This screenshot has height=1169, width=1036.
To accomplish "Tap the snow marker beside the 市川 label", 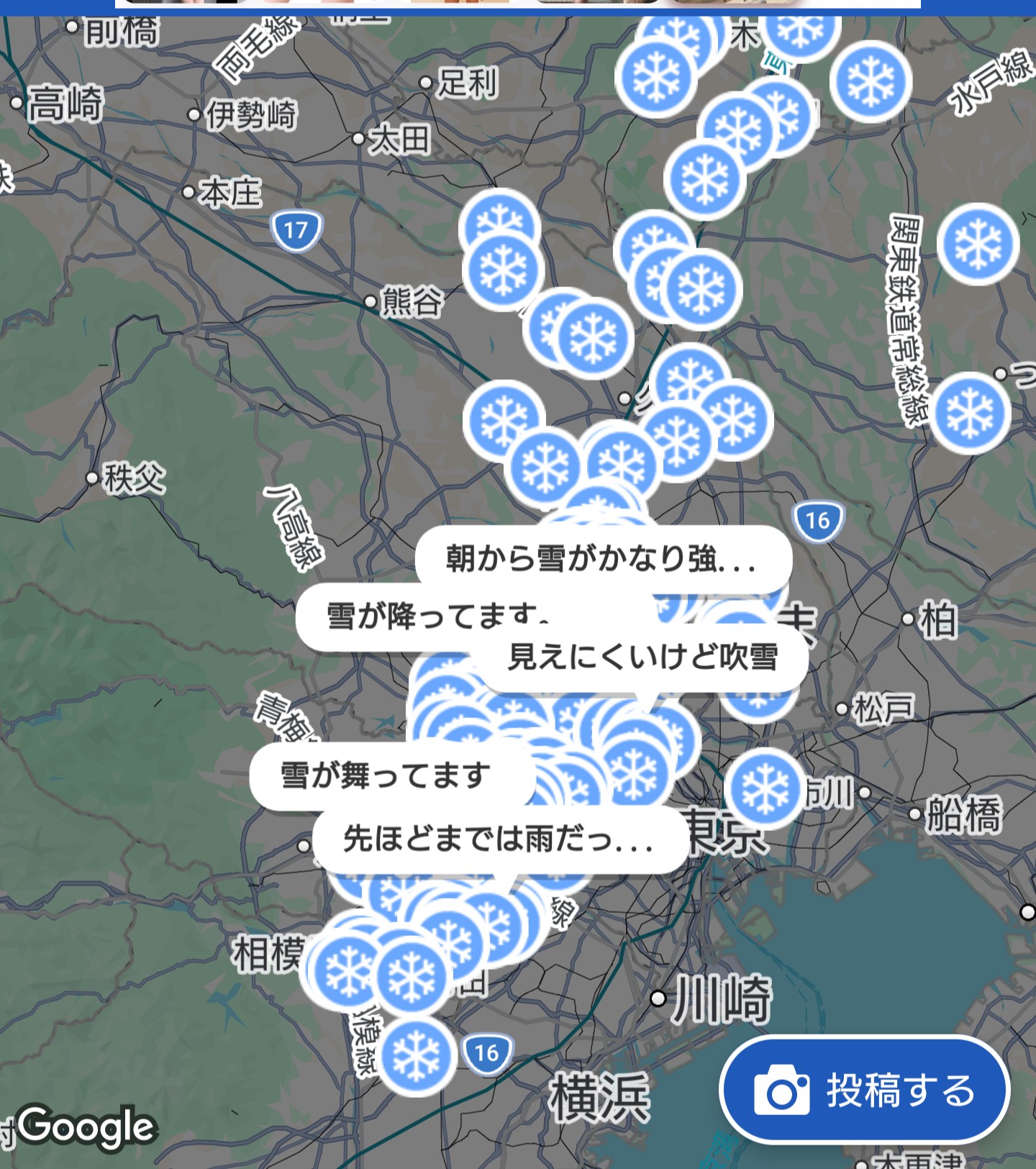I will 764,788.
